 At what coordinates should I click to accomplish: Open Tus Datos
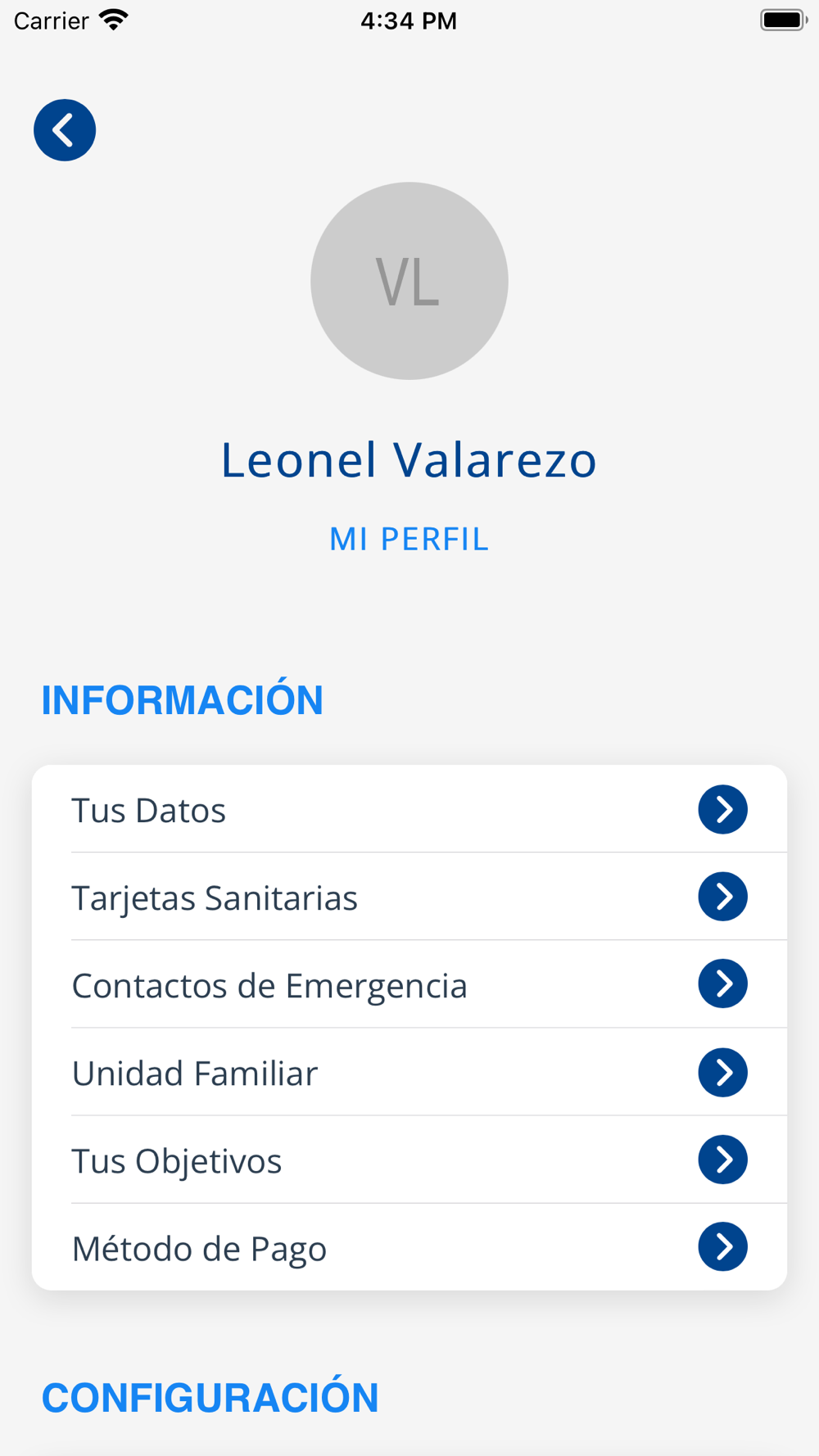(409, 809)
